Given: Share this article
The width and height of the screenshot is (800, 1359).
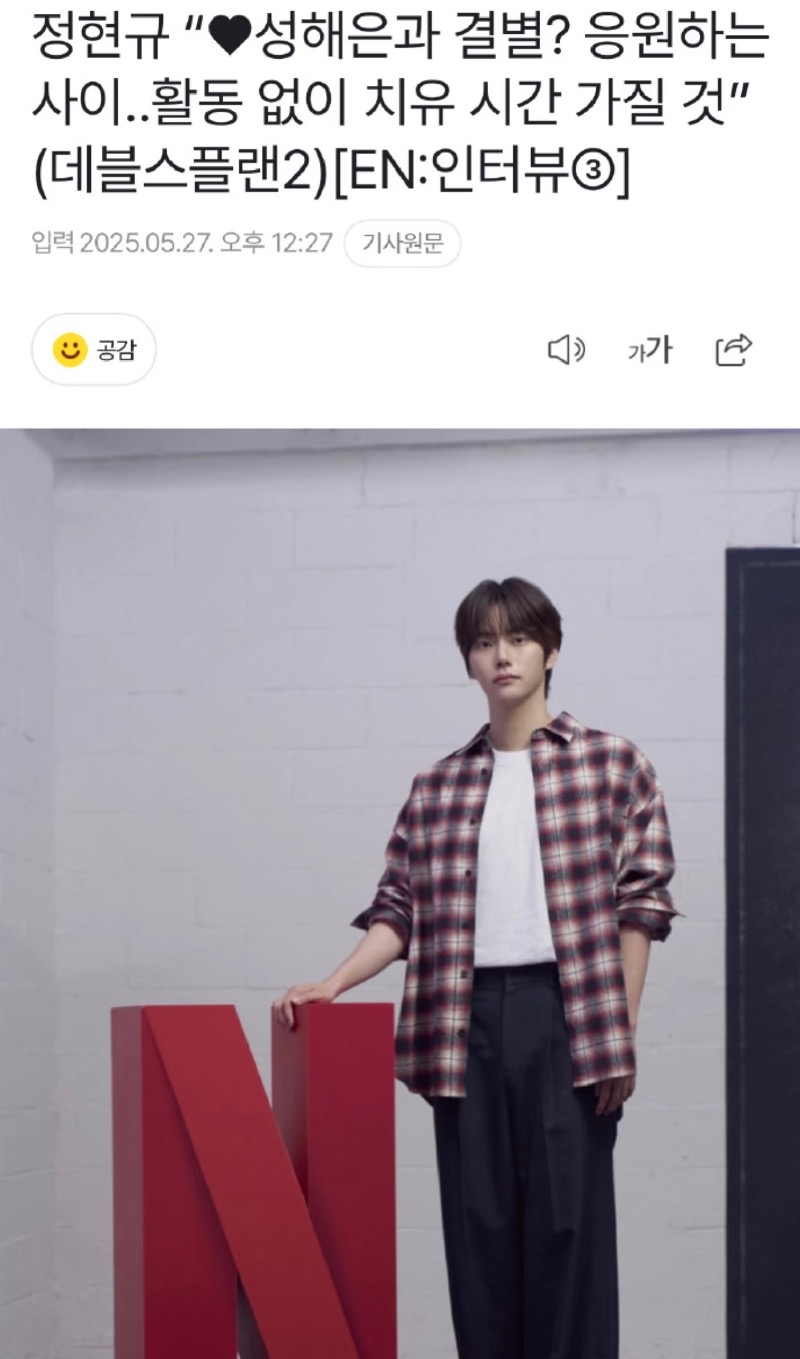Looking at the screenshot, I should 733,350.
